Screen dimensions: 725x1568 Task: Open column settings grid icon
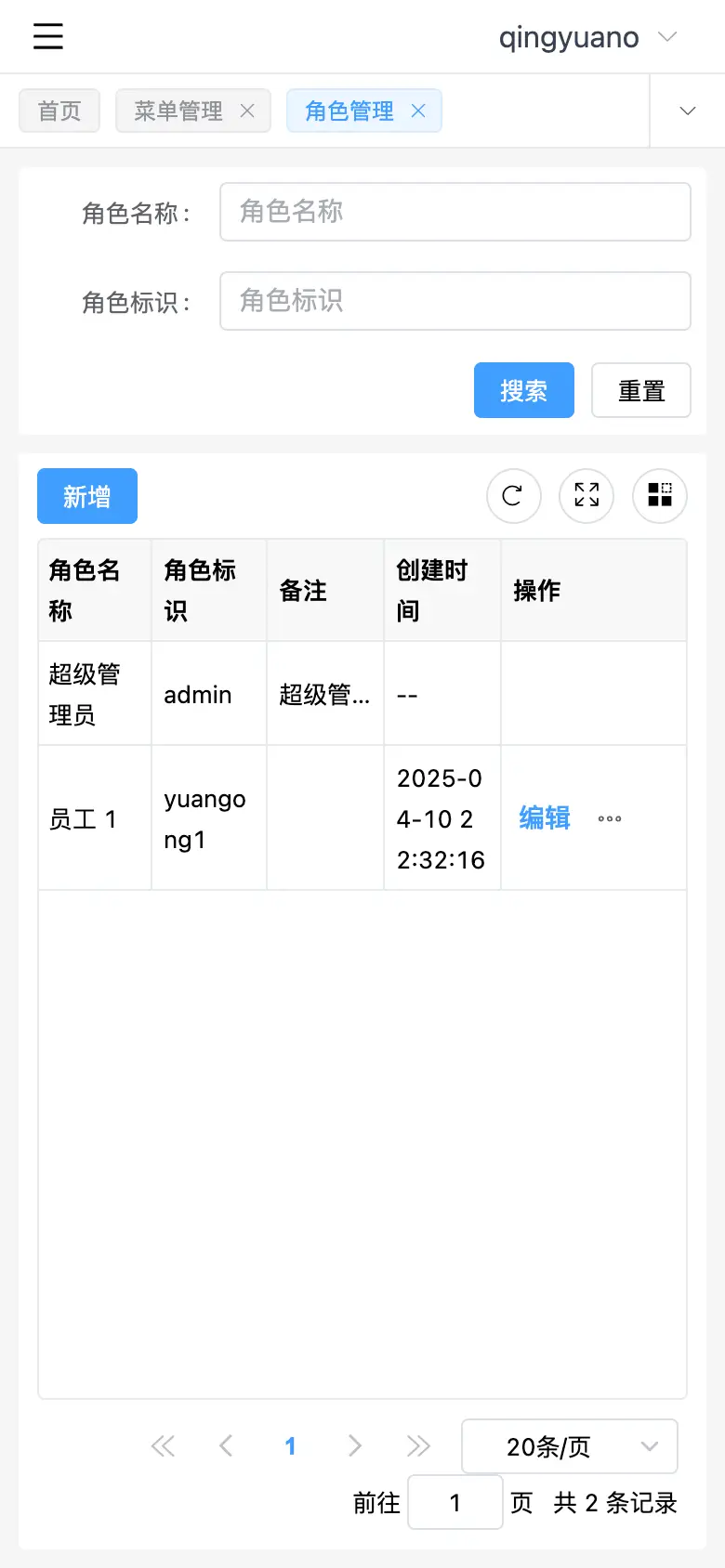click(x=660, y=496)
